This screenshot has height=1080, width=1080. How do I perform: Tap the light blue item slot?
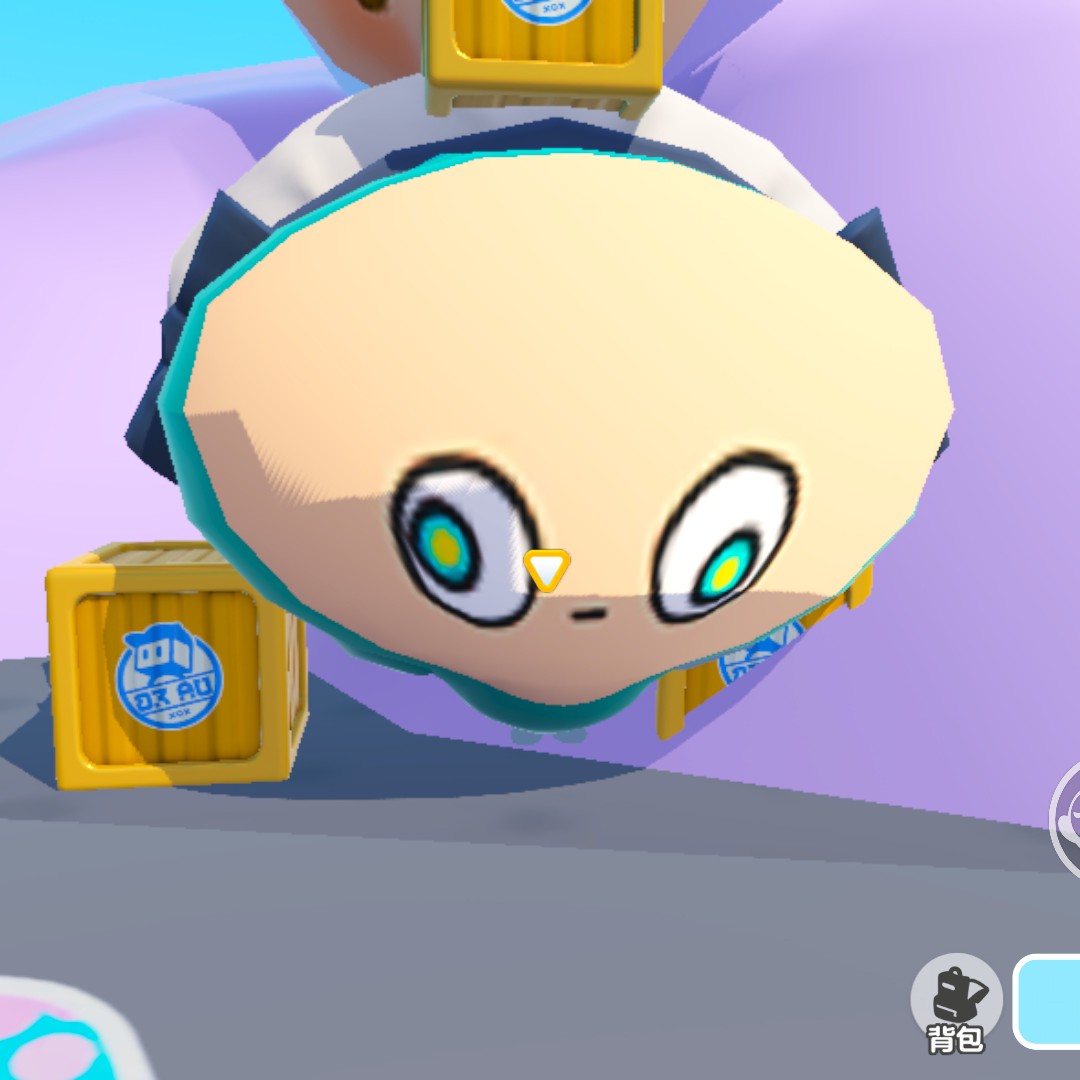coord(1050,1001)
